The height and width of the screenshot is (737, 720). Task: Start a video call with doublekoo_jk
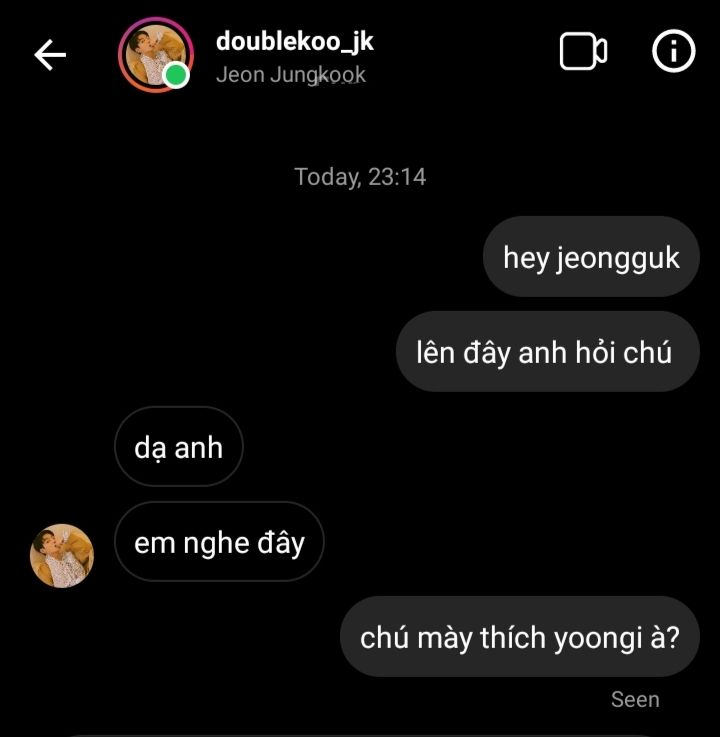(583, 52)
